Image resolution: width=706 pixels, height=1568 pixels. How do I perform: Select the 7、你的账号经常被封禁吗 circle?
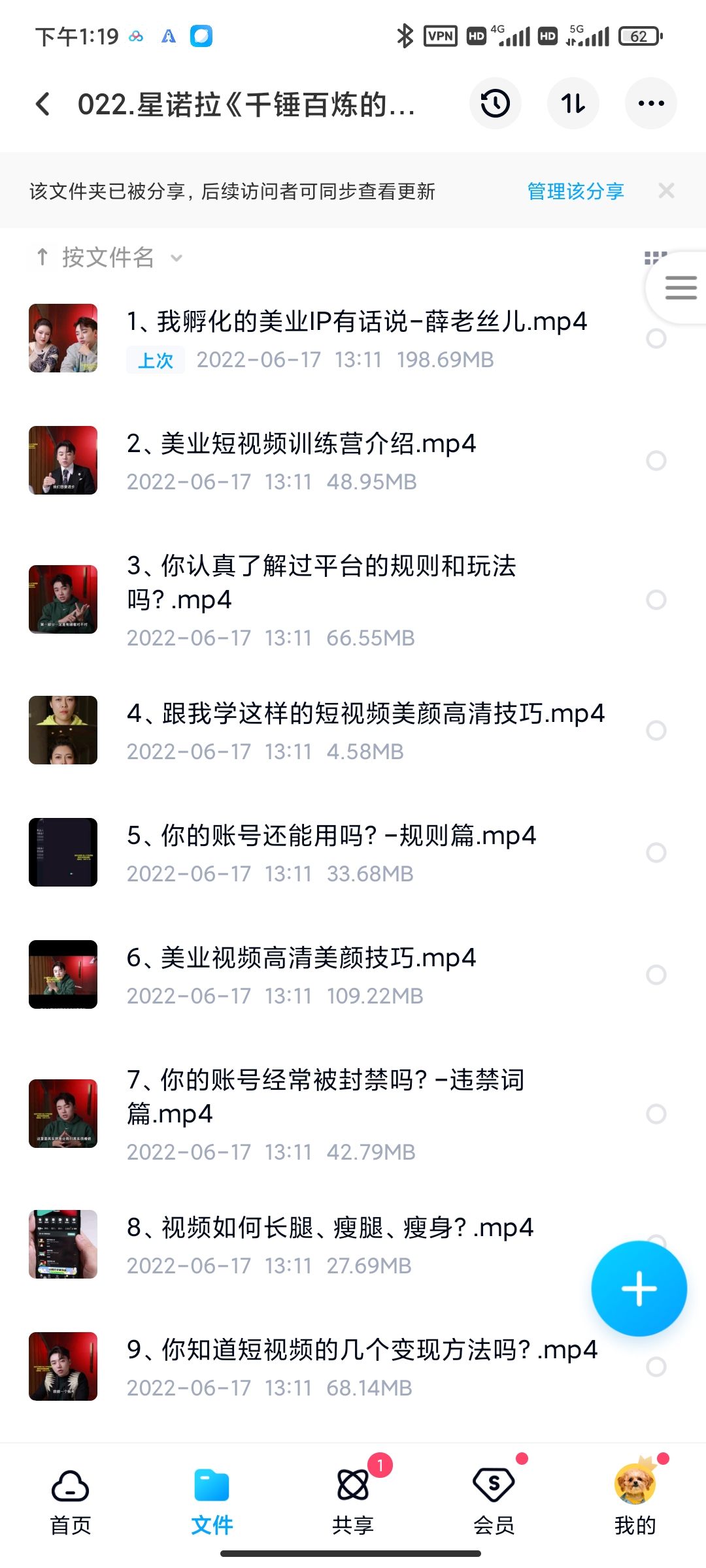656,1114
